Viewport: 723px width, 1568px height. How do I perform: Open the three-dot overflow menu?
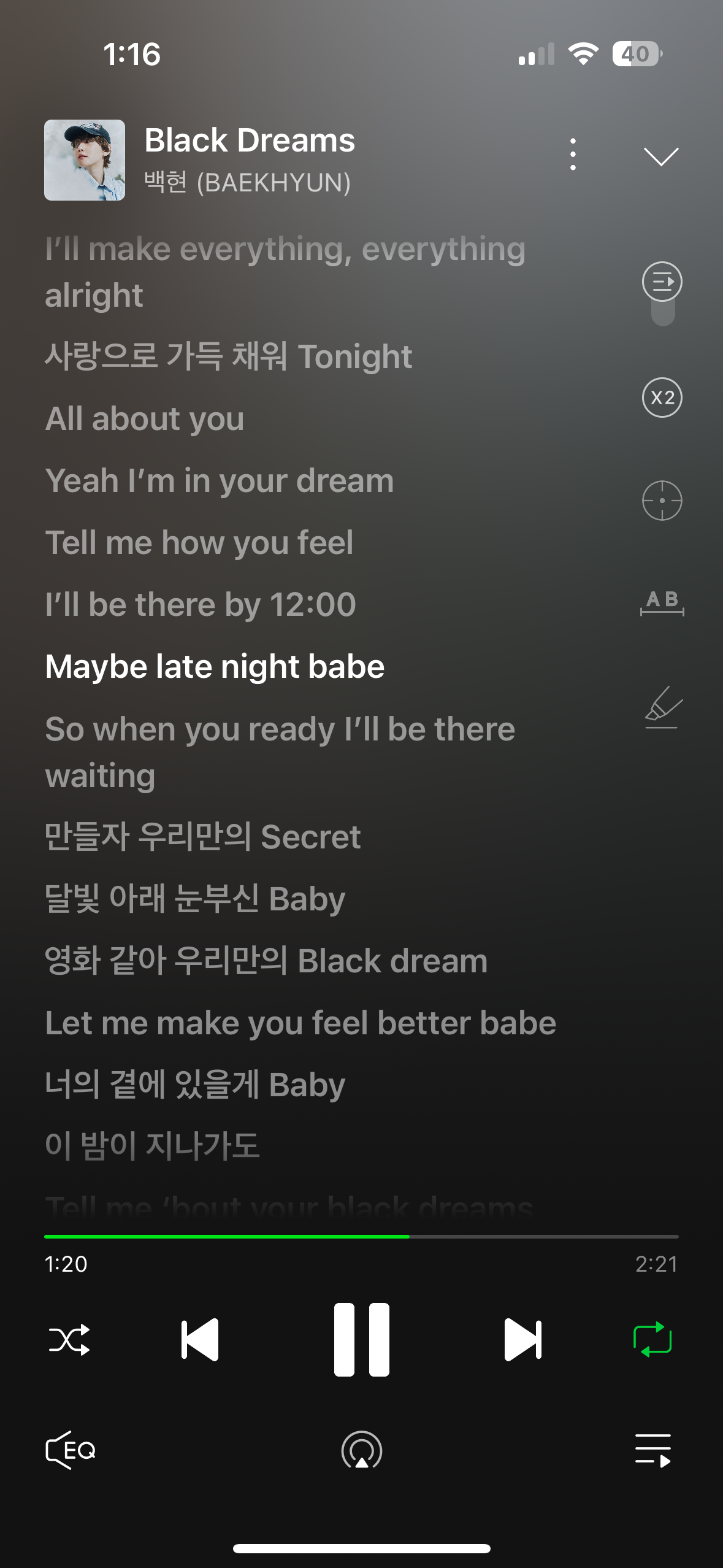tap(573, 155)
